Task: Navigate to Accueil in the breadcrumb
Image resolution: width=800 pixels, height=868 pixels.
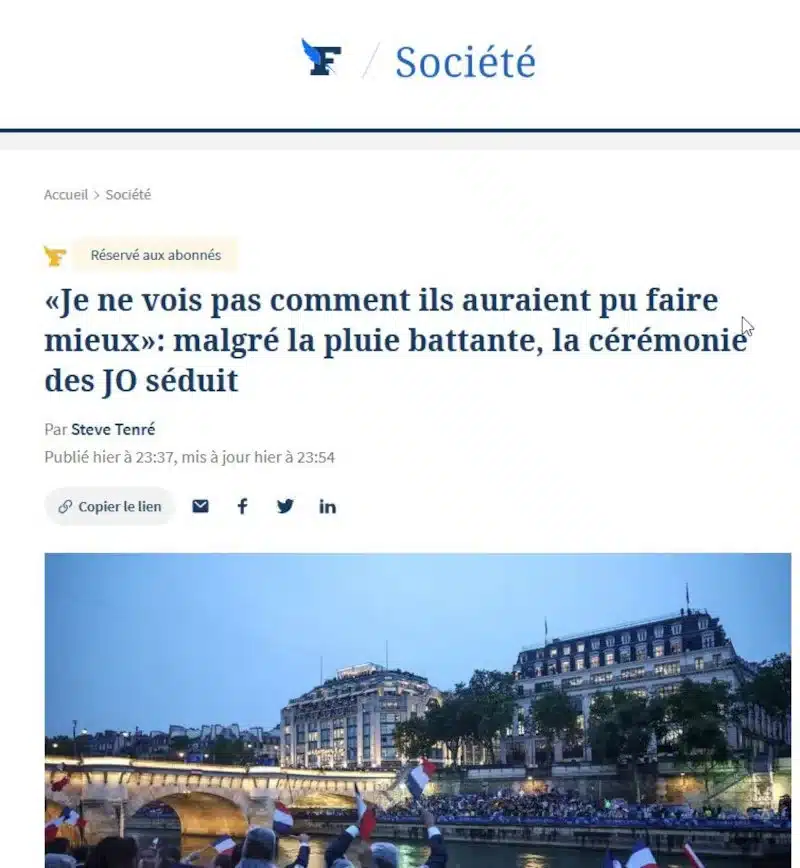Action: (66, 194)
